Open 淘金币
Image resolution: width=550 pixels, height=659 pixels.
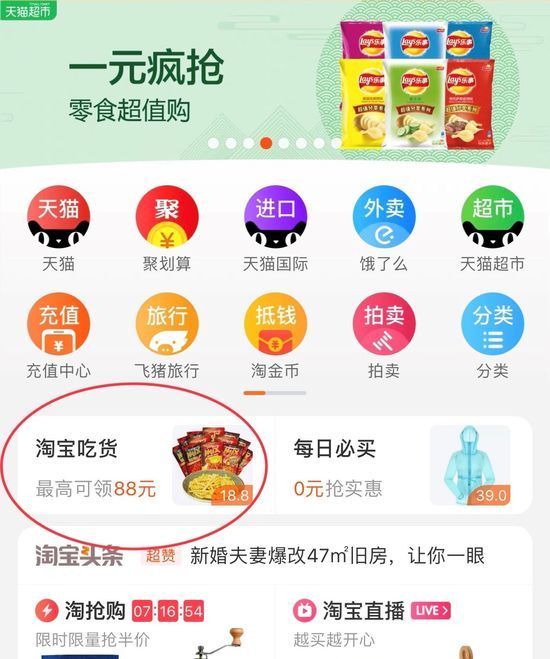pos(275,336)
